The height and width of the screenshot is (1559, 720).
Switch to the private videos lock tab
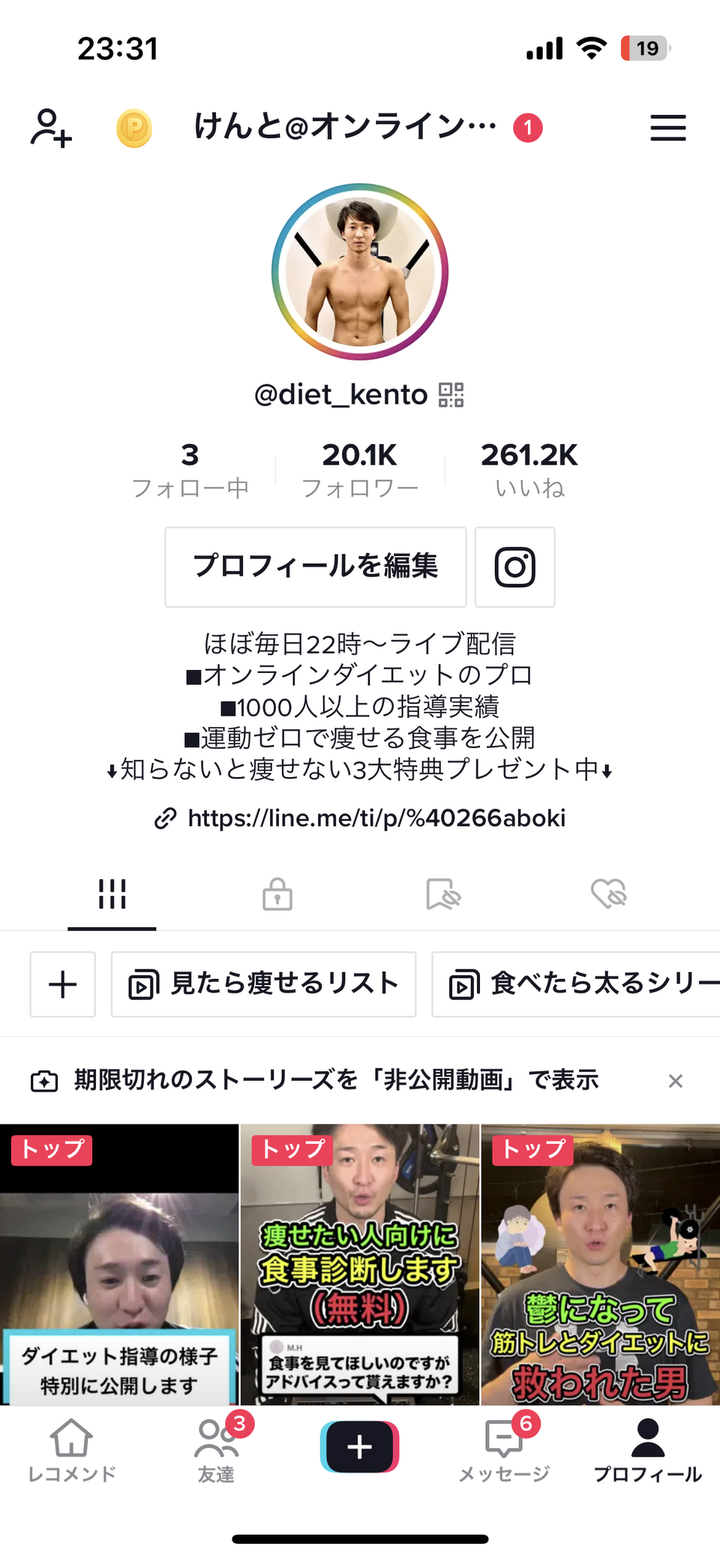coord(277,893)
